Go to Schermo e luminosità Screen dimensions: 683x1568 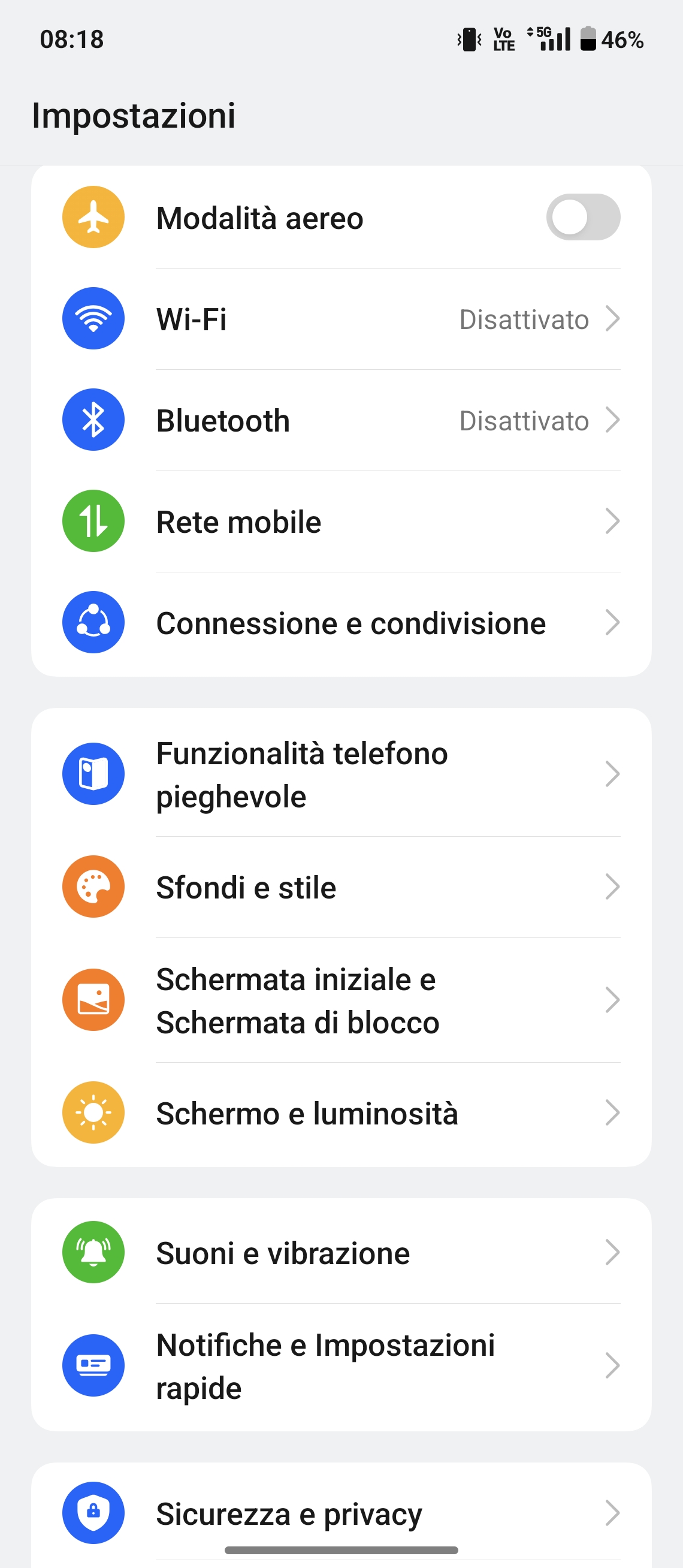(x=340, y=1113)
